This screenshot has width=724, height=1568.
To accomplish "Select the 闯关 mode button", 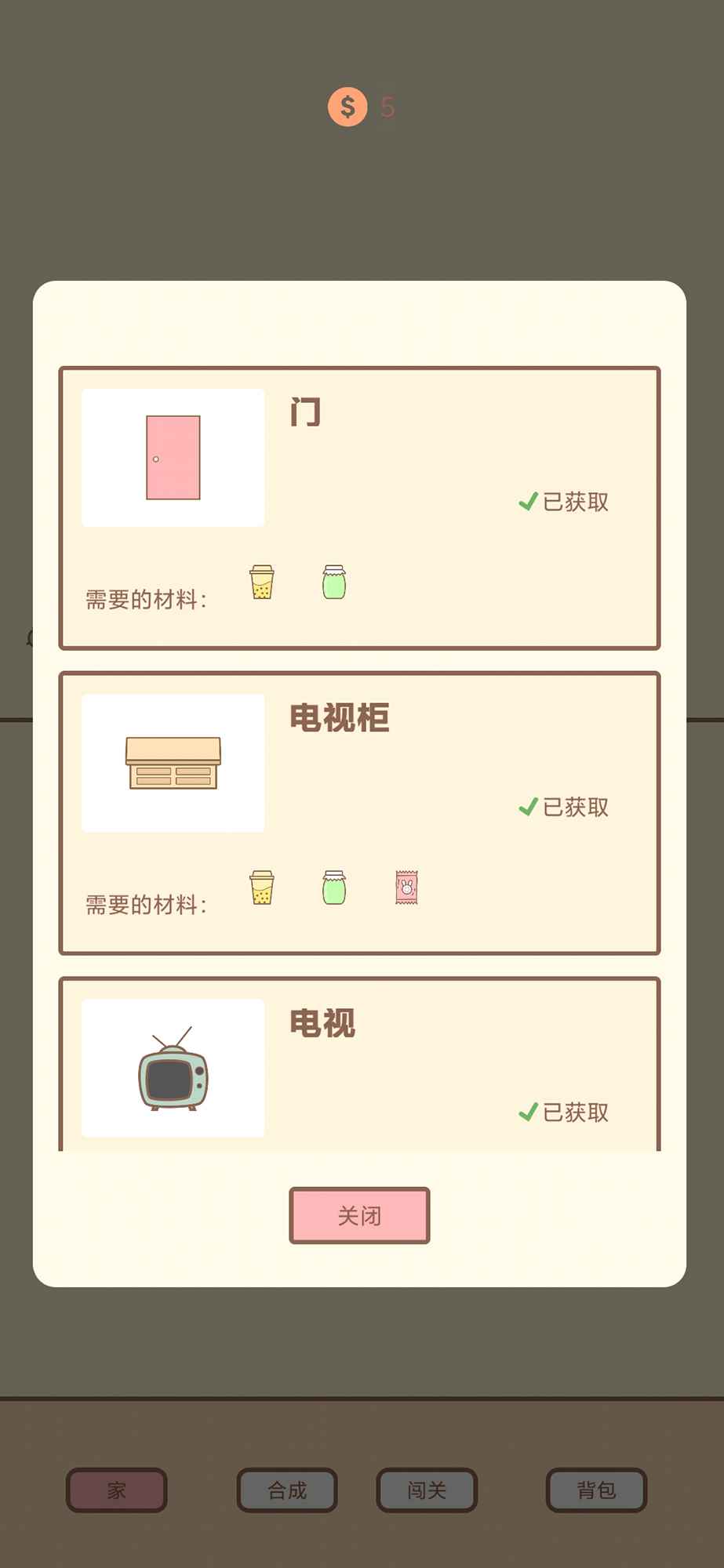I will [427, 1490].
